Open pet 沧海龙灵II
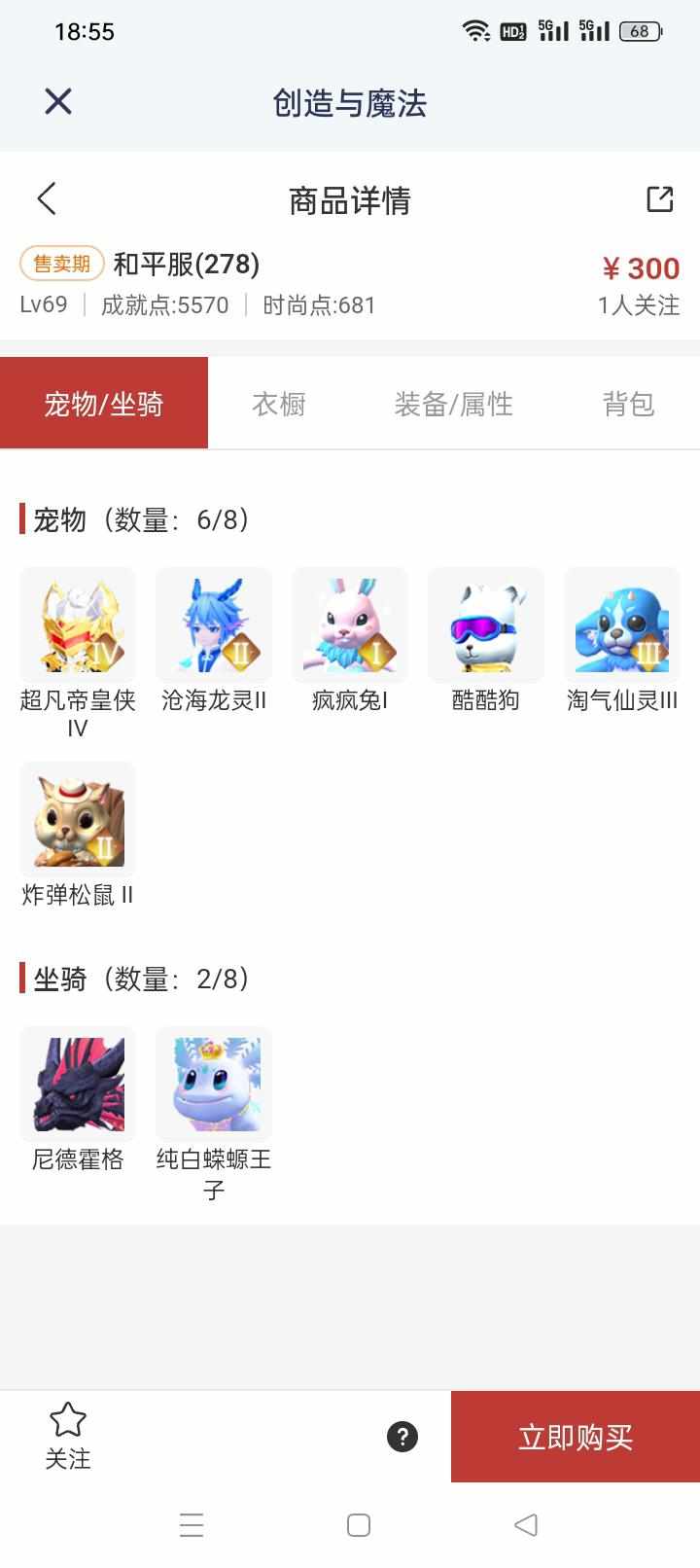700x1568 pixels. coord(214,625)
